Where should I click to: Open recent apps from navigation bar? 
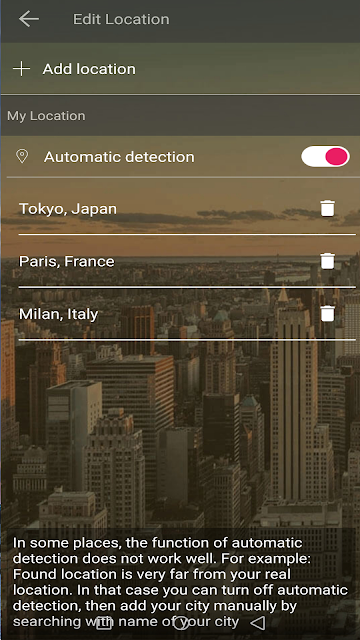click(x=104, y=623)
